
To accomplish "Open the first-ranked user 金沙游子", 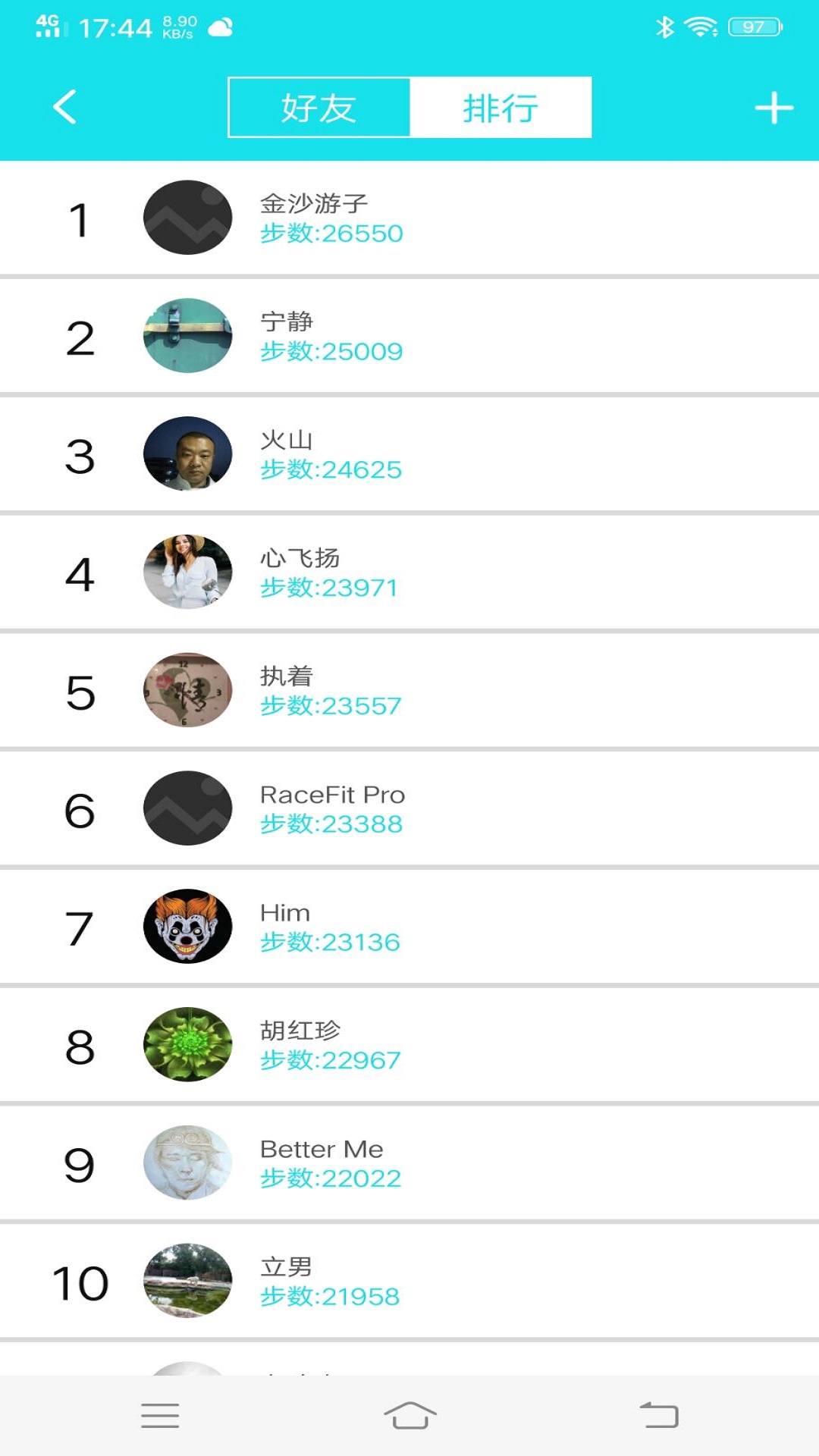I will pyautogui.click(x=409, y=218).
